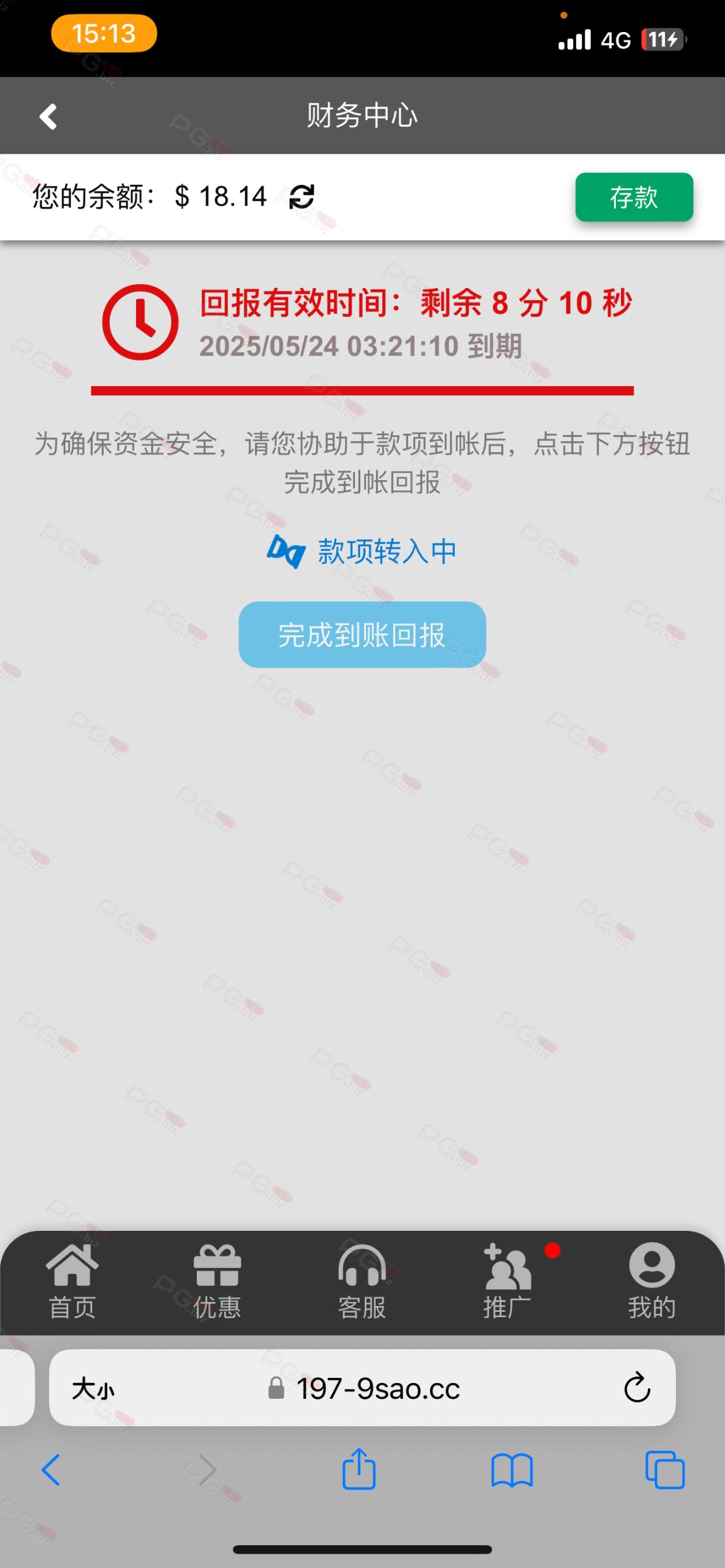Contact 客服 via the headset tab
725x1568 pixels.
point(362,1282)
